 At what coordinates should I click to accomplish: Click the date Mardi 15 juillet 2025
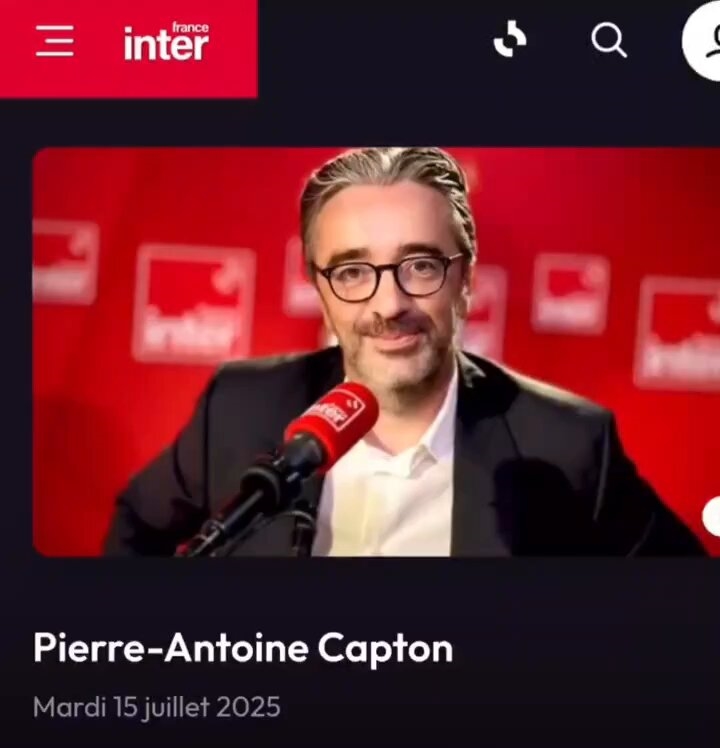156,708
